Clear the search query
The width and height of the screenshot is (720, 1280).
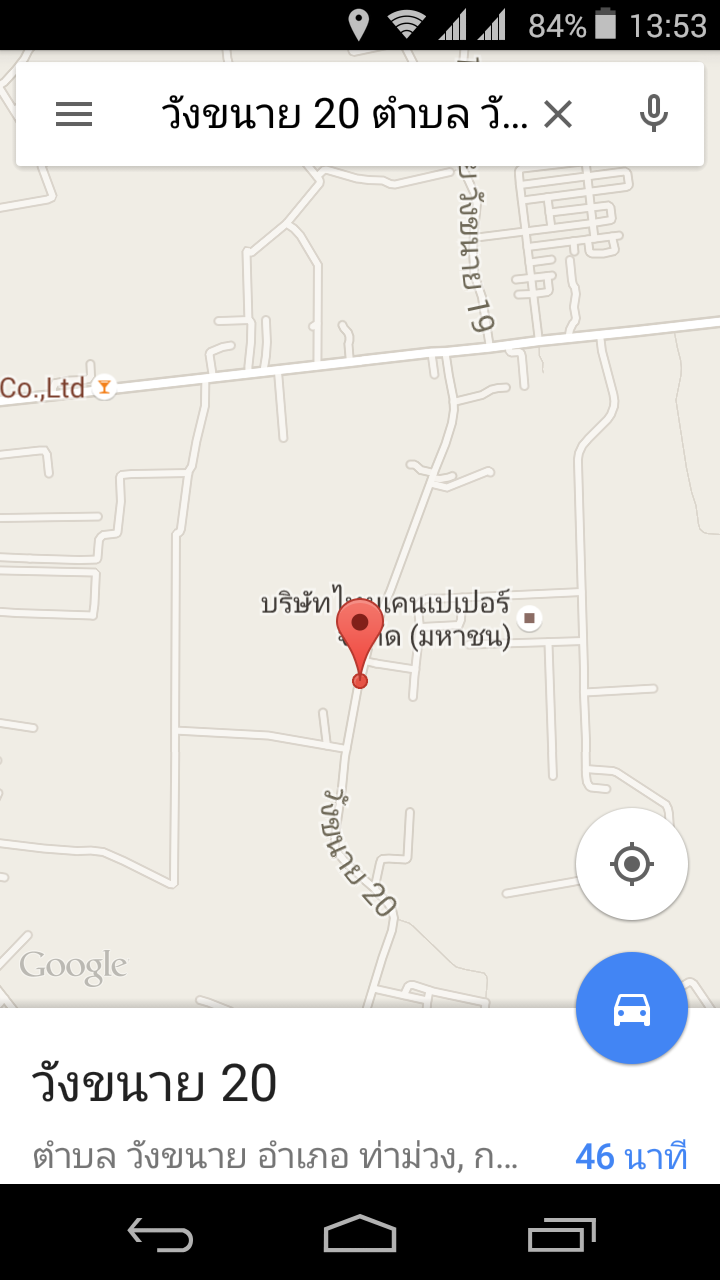pyautogui.click(x=557, y=115)
